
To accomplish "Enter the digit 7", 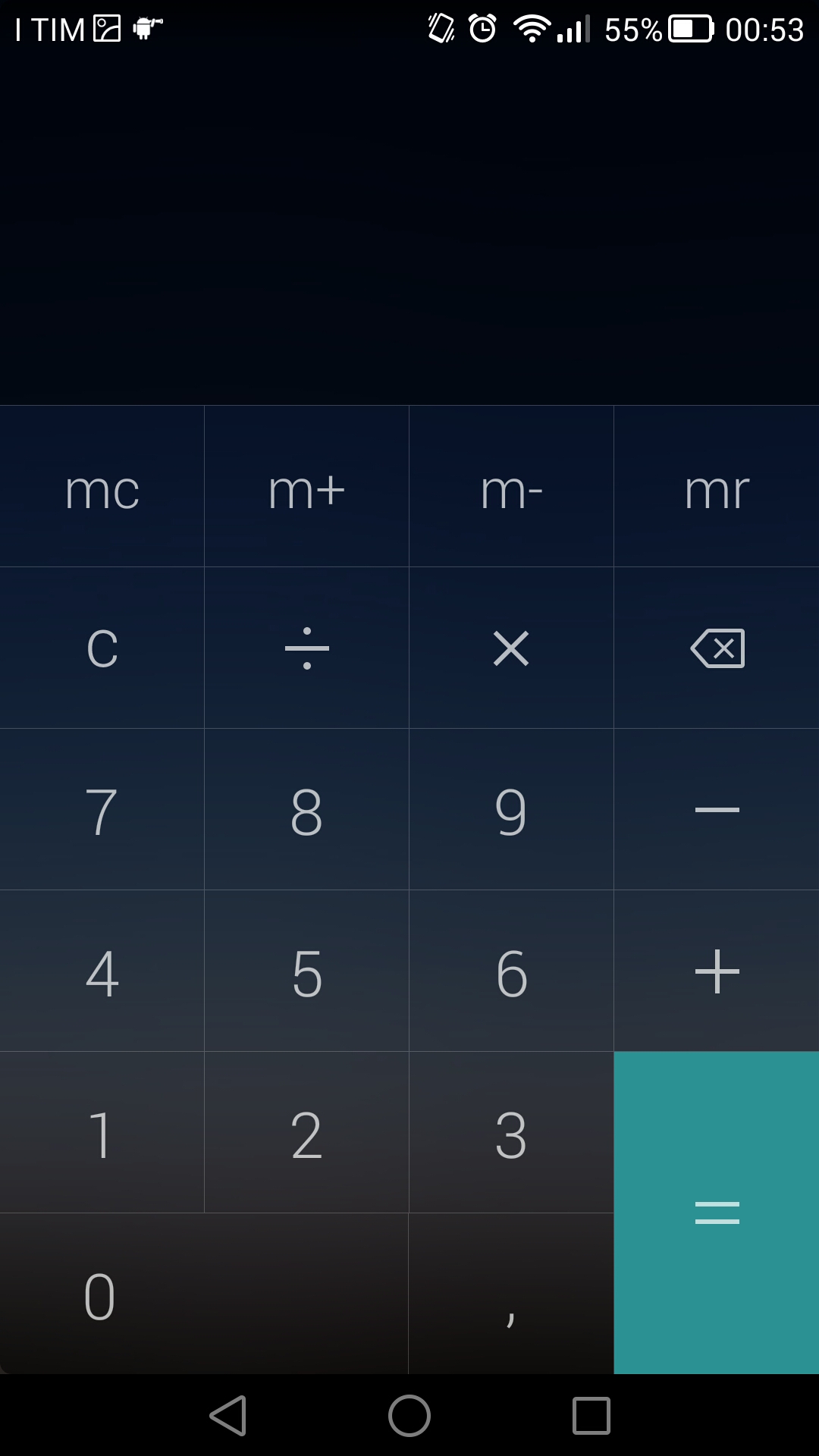I will click(102, 809).
